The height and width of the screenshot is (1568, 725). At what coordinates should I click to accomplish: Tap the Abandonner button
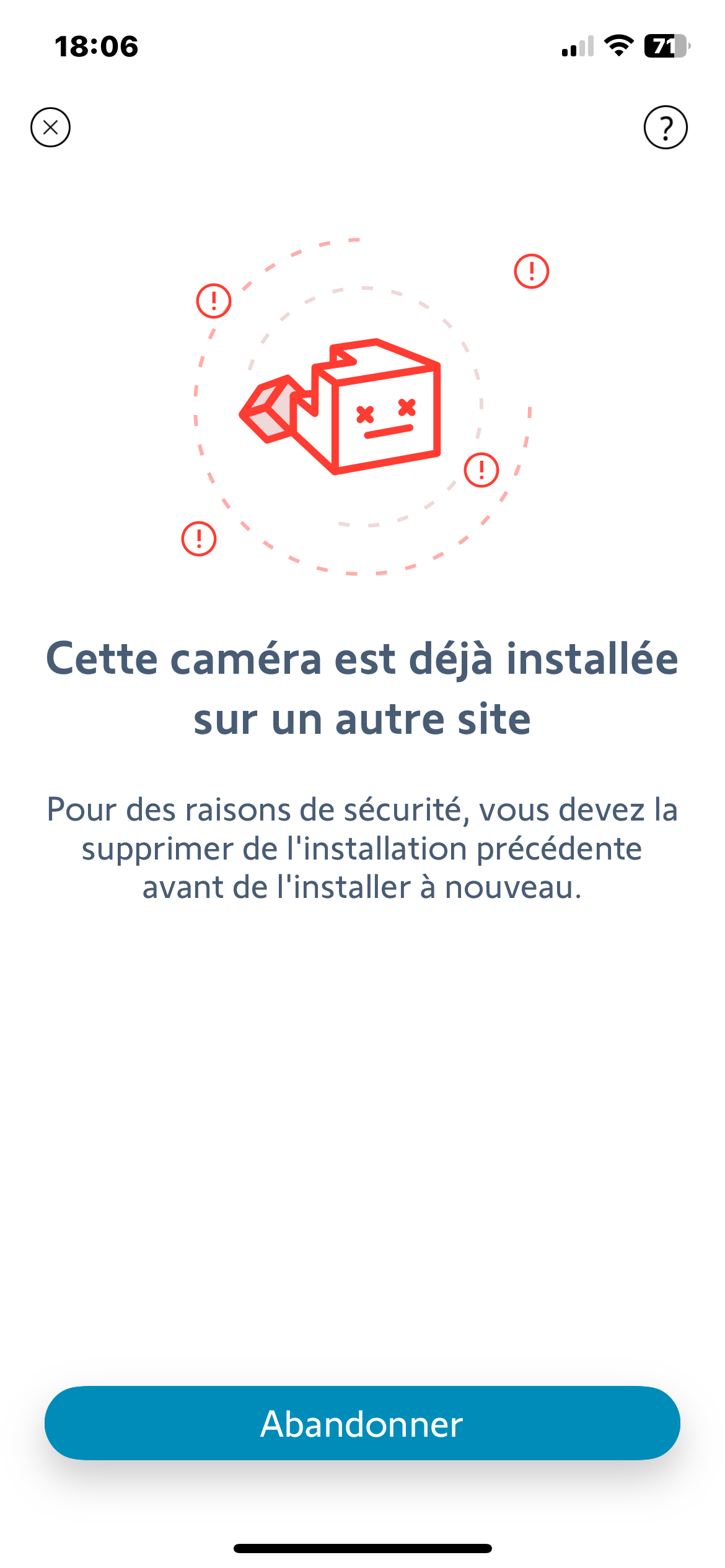362,1423
